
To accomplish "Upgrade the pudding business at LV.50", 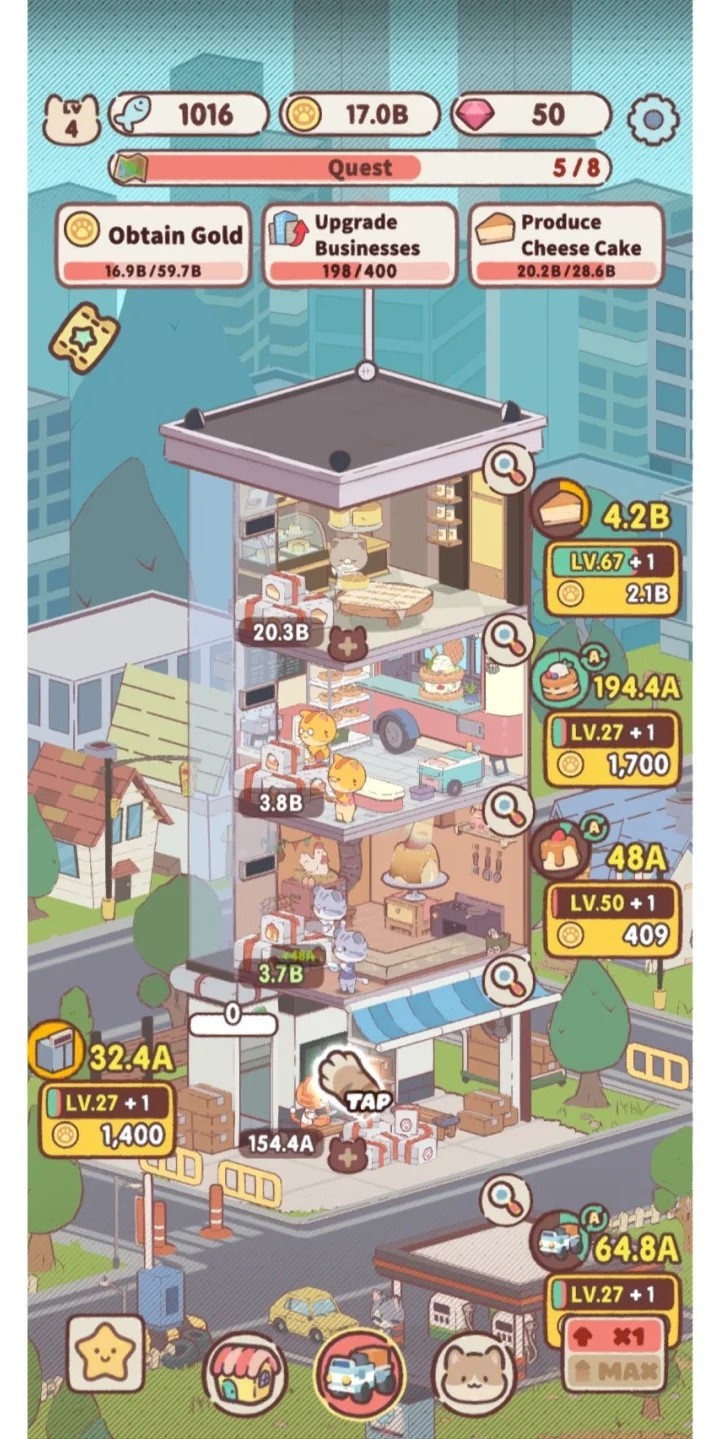I will point(612,920).
